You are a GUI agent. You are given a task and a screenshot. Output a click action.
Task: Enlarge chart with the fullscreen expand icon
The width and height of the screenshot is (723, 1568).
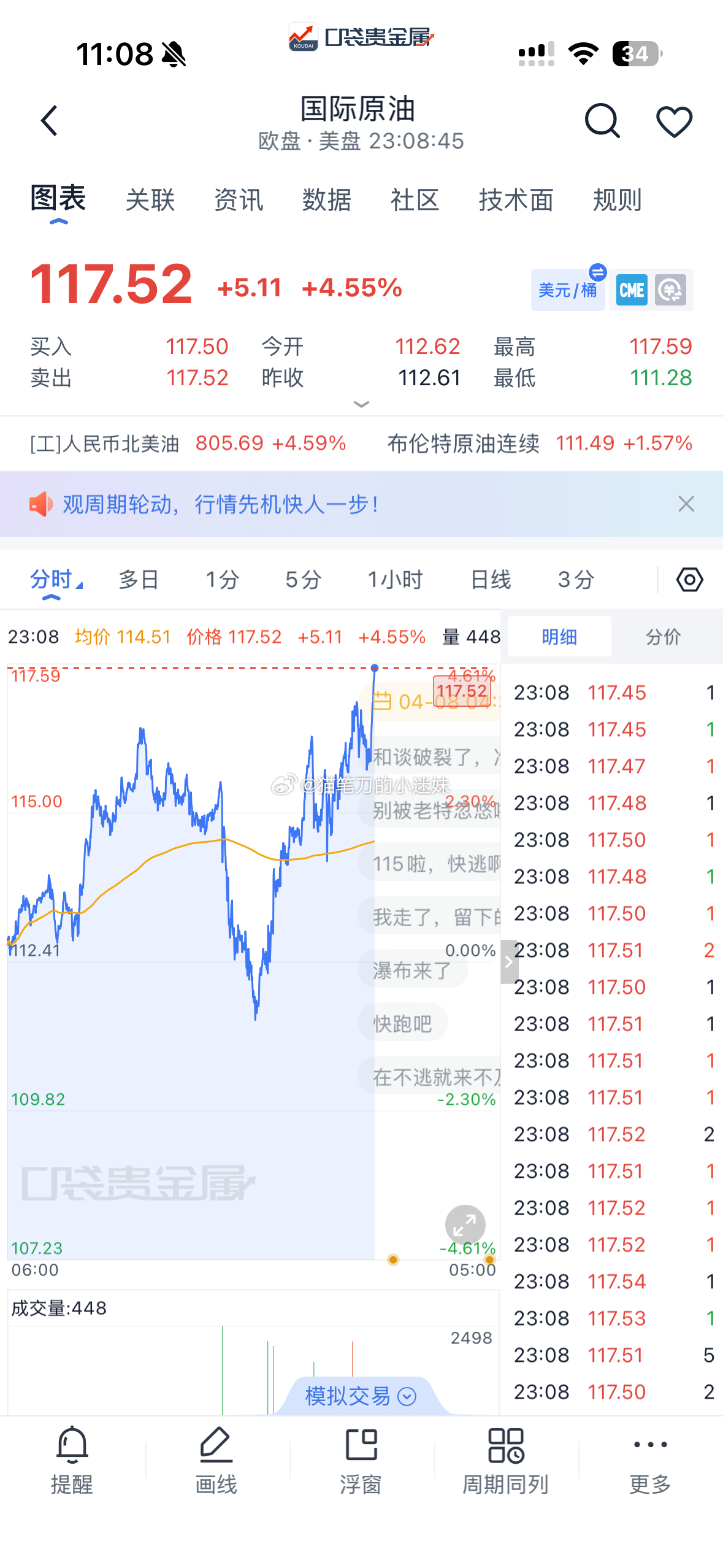point(464,1224)
